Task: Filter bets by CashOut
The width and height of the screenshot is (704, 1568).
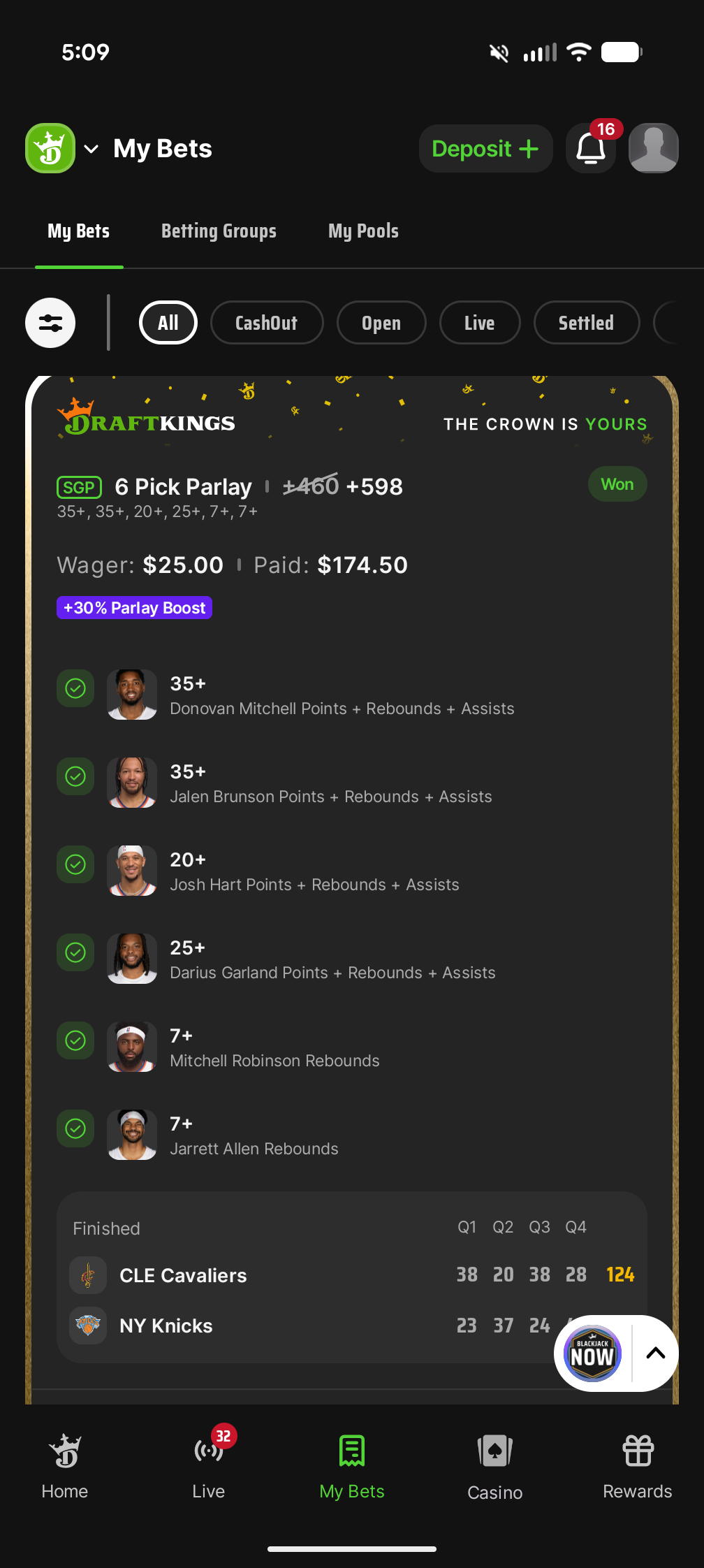Action: tap(267, 323)
